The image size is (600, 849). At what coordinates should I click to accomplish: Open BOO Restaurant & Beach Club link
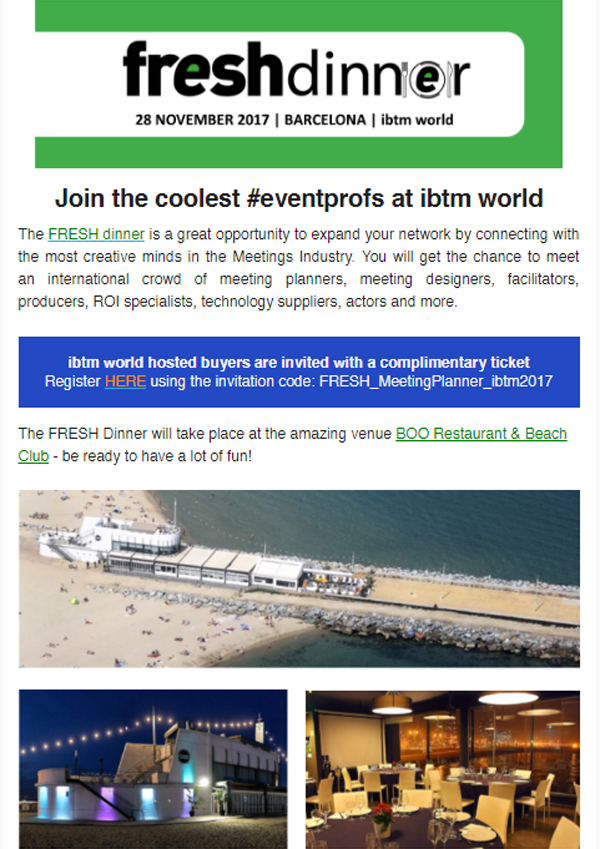click(480, 434)
